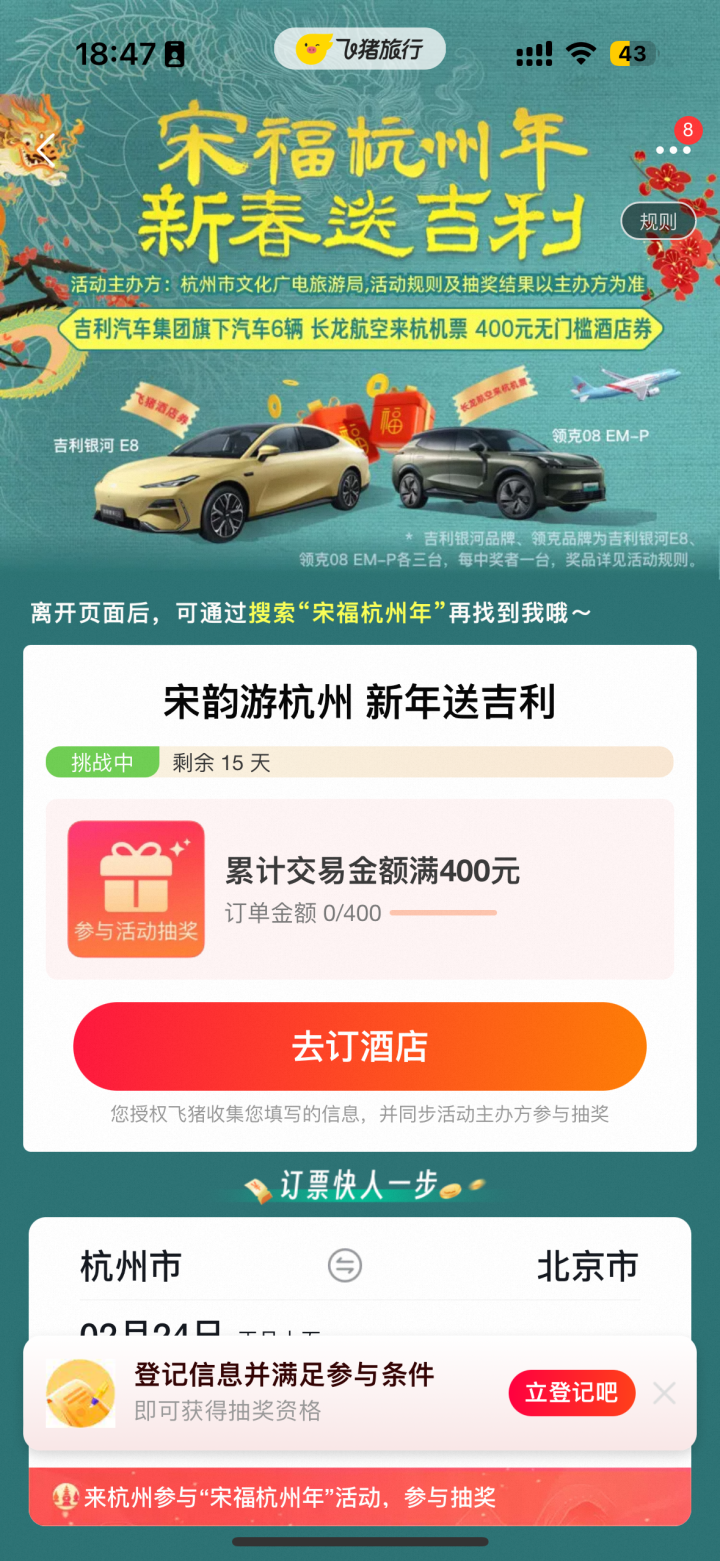The width and height of the screenshot is (720, 1561).
Task: Dismiss the 登记信息 popup banner
Action: click(665, 1393)
